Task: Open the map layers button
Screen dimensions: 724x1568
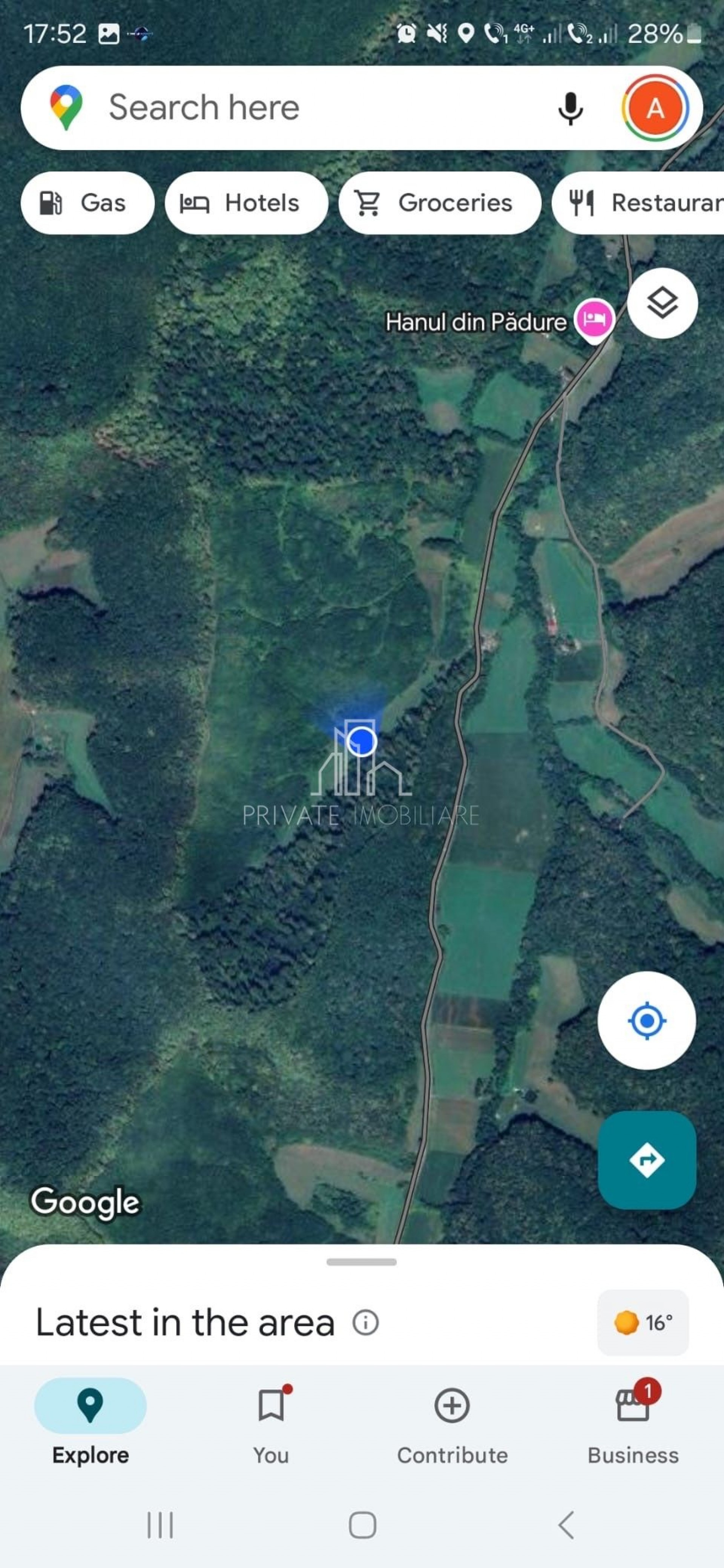Action: click(x=662, y=303)
